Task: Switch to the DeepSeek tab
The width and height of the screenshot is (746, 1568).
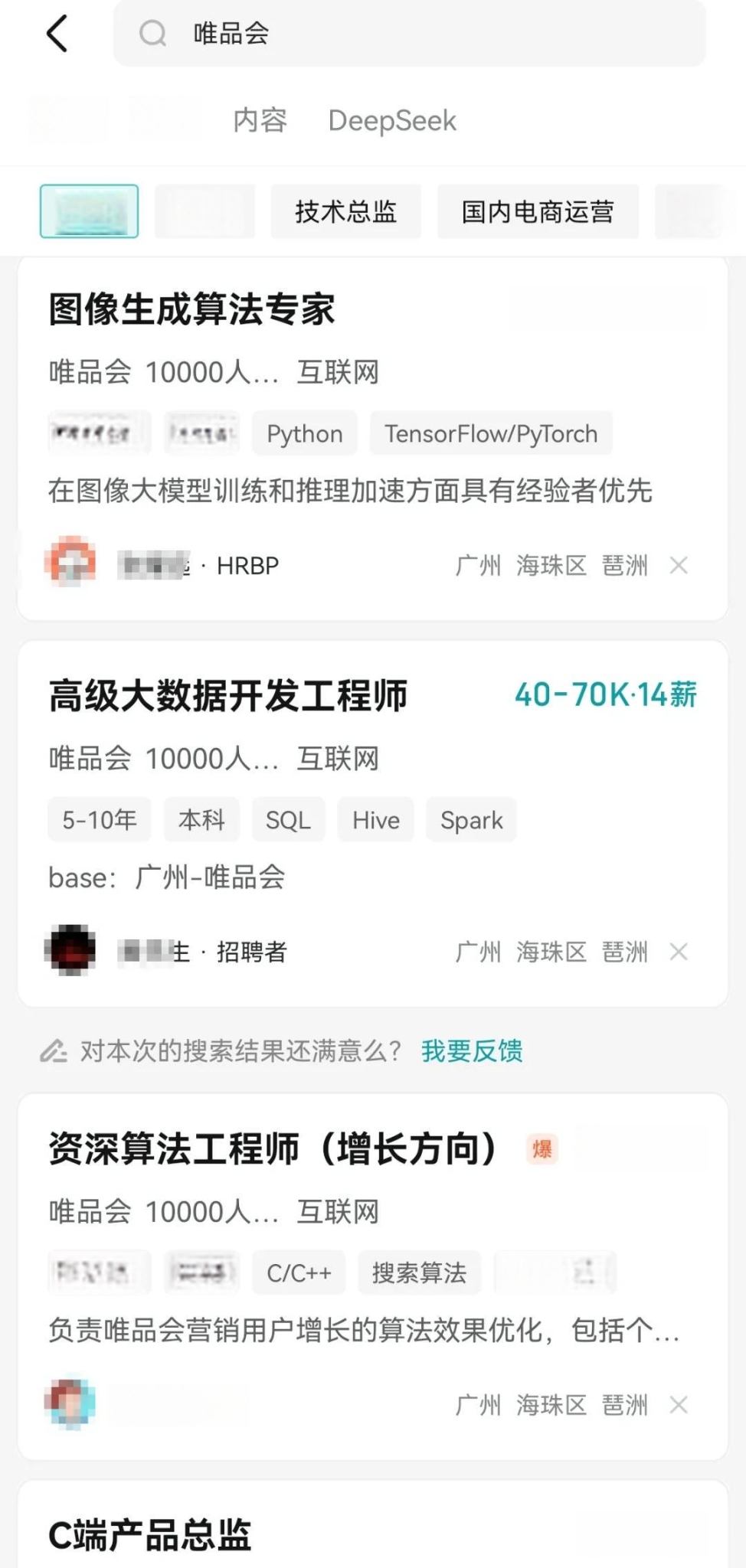Action: [x=392, y=120]
